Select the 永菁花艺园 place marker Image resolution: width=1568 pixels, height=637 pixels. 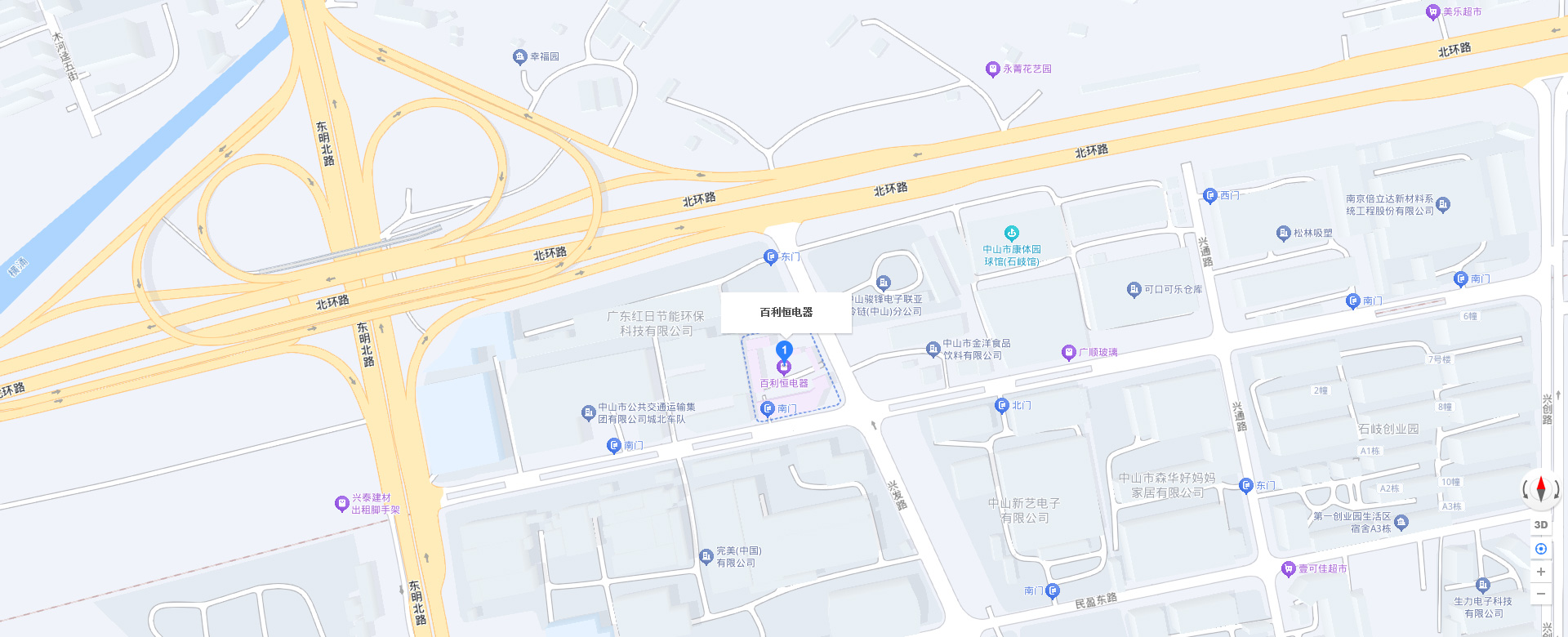click(x=993, y=69)
